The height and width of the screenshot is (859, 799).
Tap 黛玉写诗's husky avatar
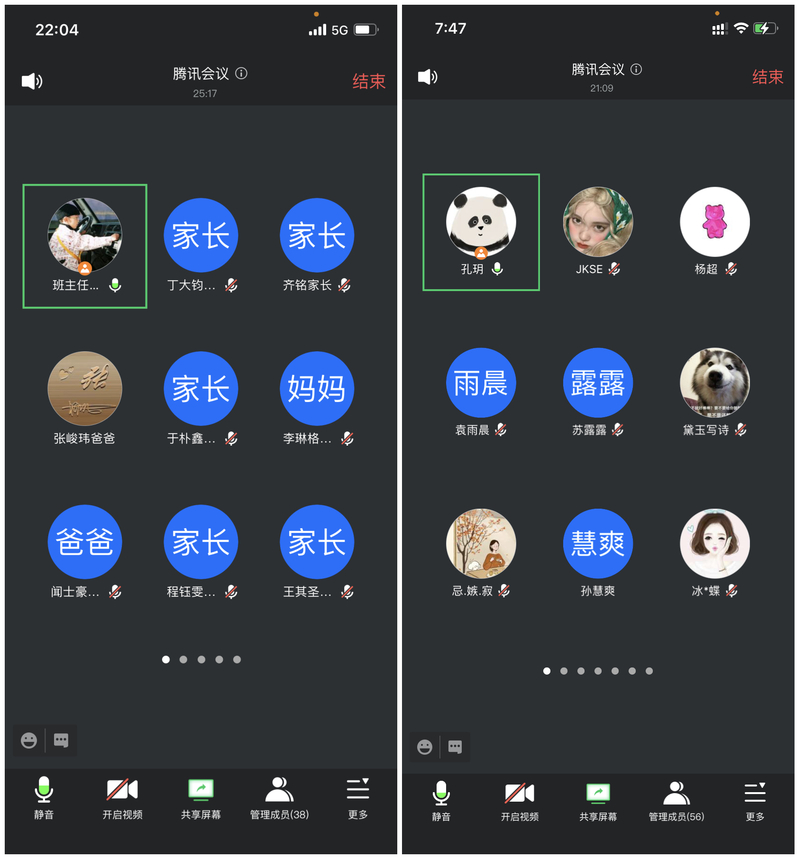(715, 384)
